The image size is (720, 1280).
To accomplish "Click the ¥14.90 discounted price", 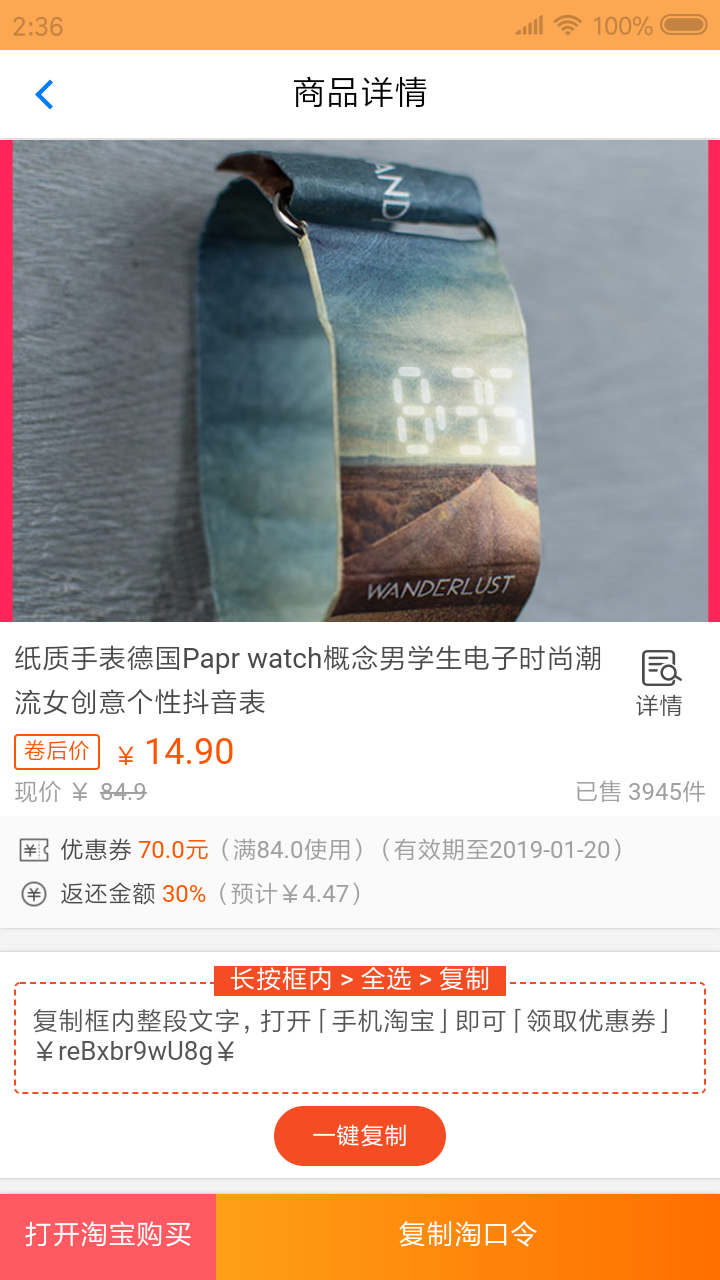I will [180, 751].
